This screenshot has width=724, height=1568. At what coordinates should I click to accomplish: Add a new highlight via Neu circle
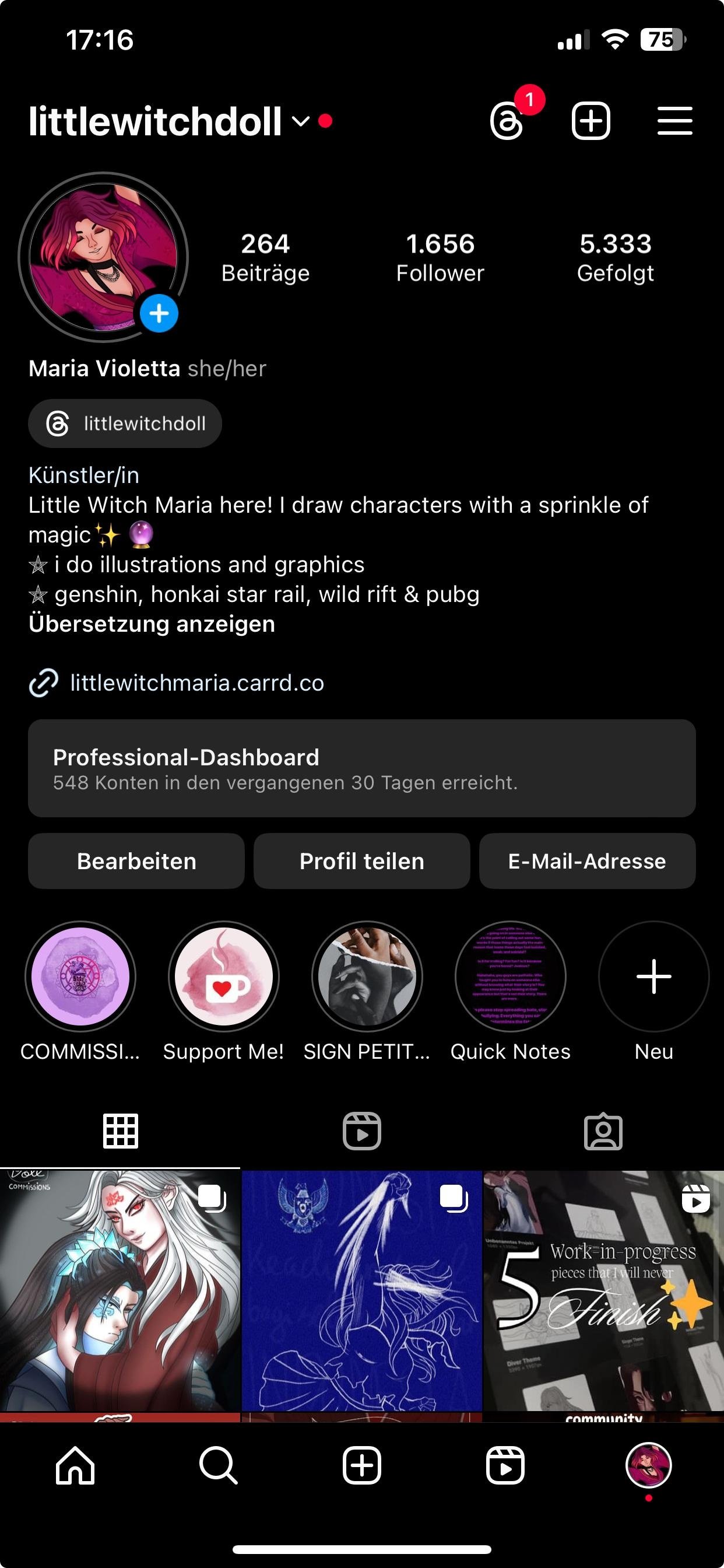click(653, 976)
